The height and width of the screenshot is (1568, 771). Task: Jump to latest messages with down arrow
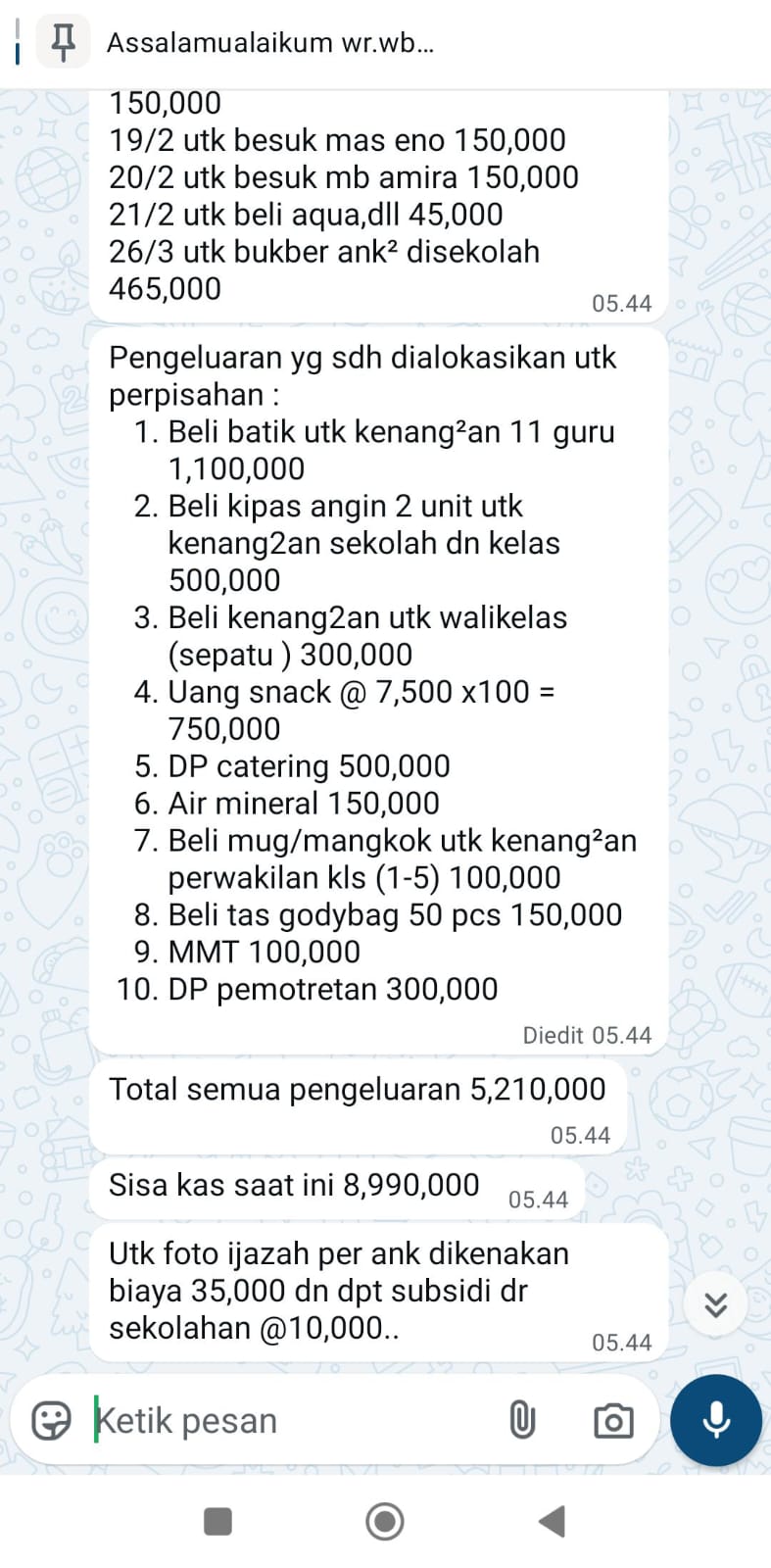point(716,1304)
